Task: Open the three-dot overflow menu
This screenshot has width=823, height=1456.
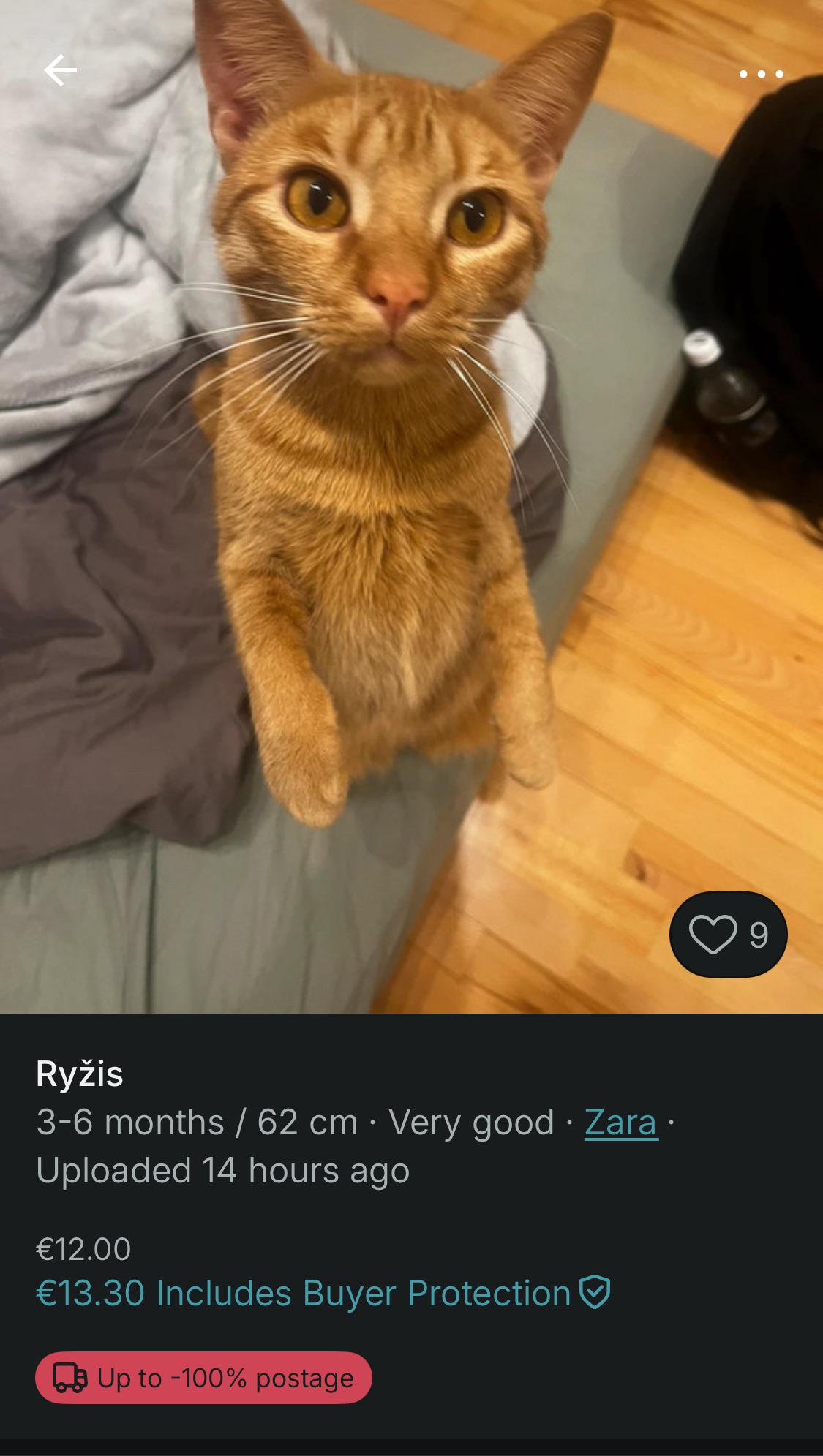Action: (761, 74)
